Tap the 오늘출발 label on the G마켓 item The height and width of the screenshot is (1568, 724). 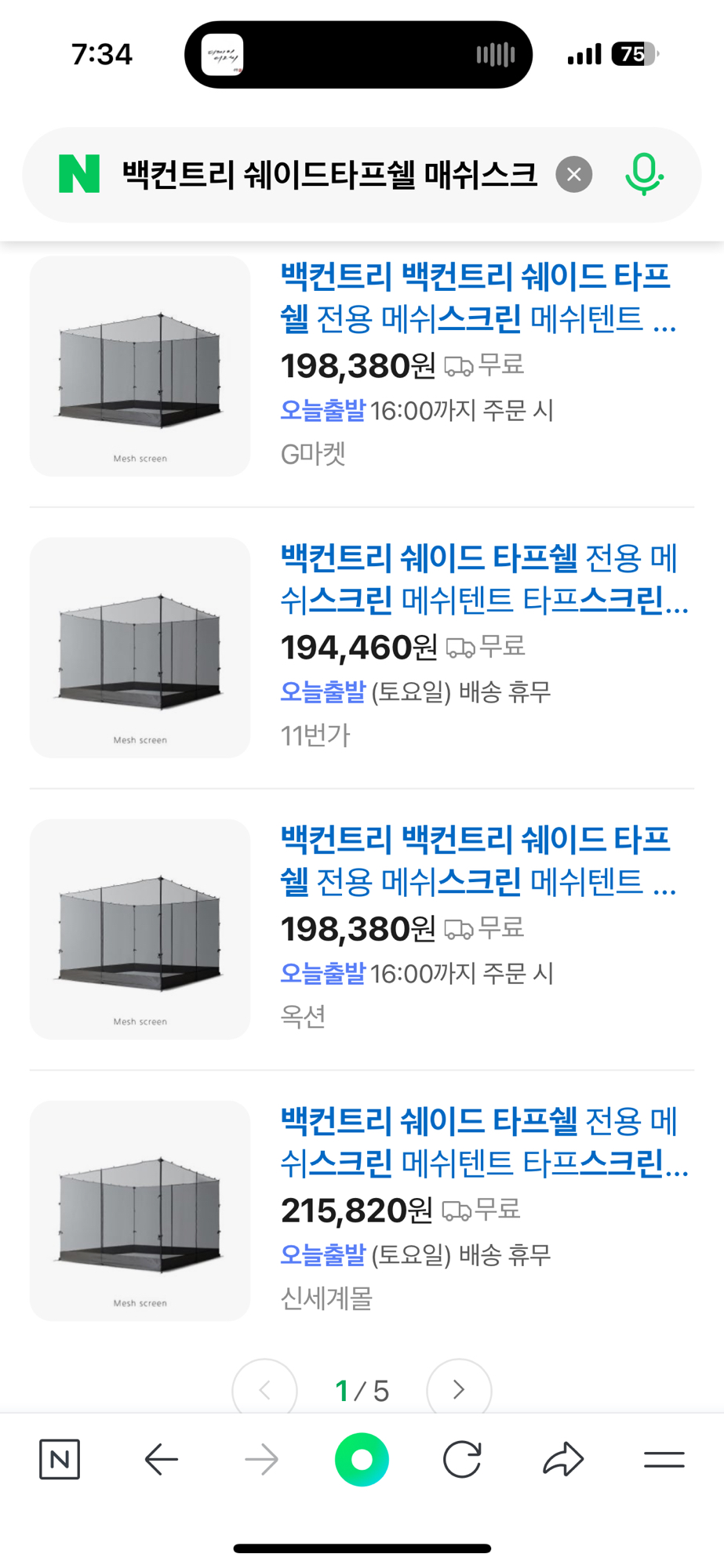click(x=323, y=409)
